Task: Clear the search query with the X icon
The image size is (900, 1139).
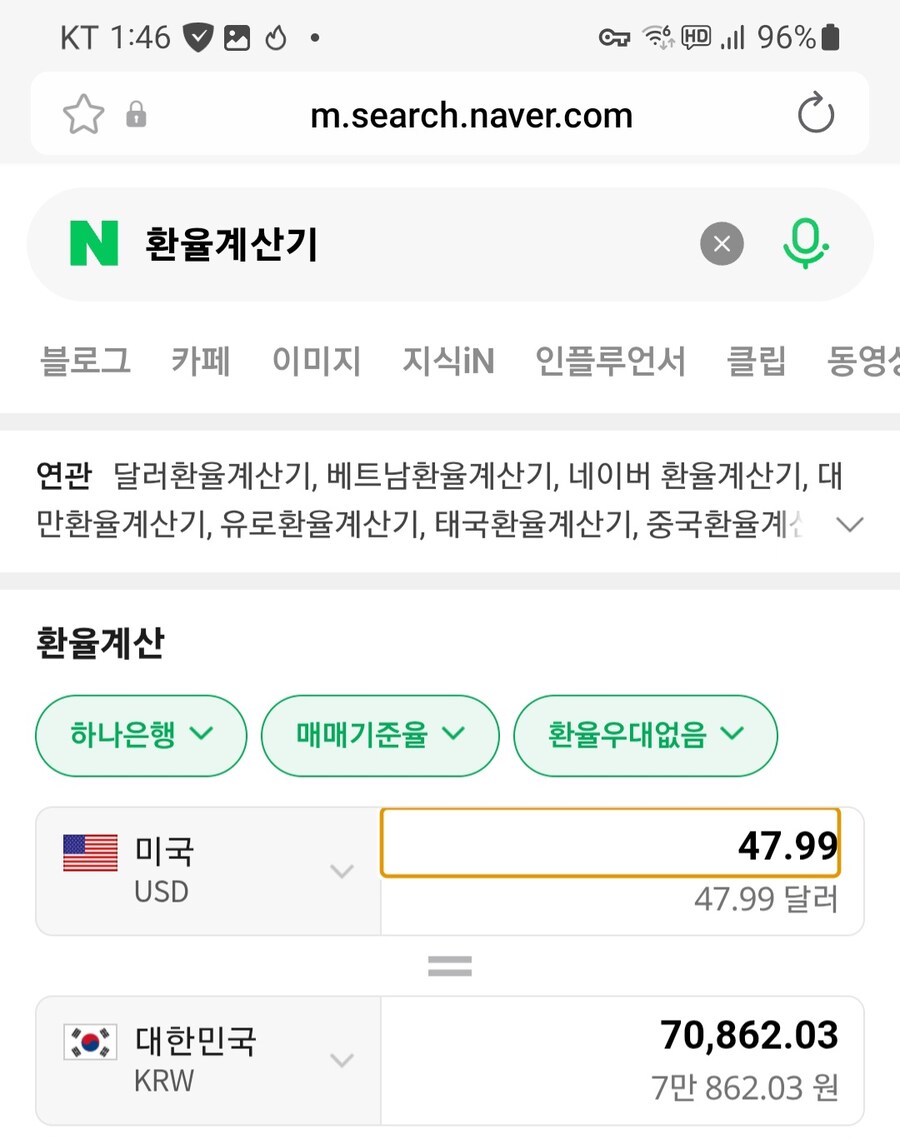Action: [721, 243]
